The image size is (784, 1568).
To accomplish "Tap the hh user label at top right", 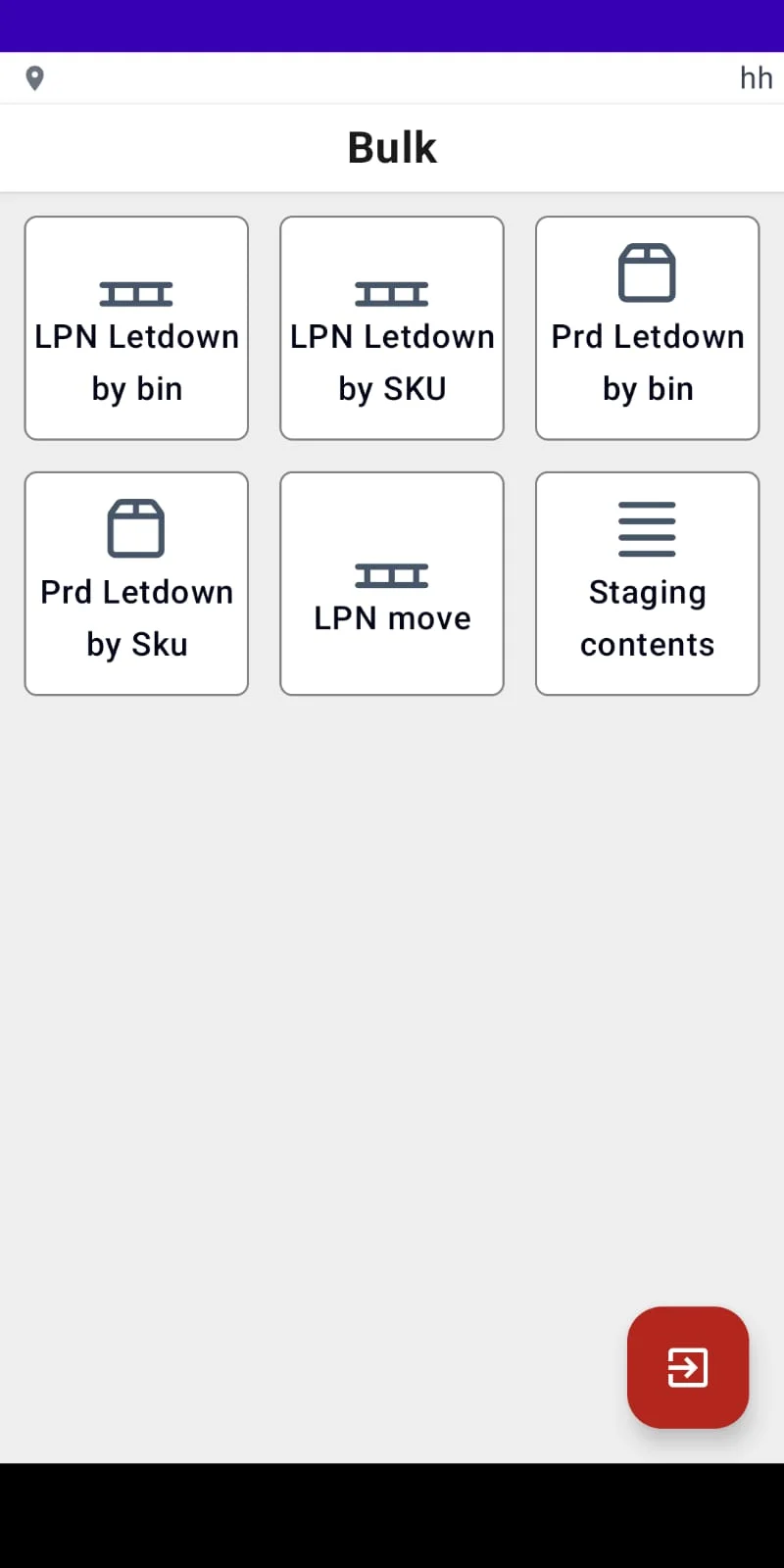I will (756, 77).
